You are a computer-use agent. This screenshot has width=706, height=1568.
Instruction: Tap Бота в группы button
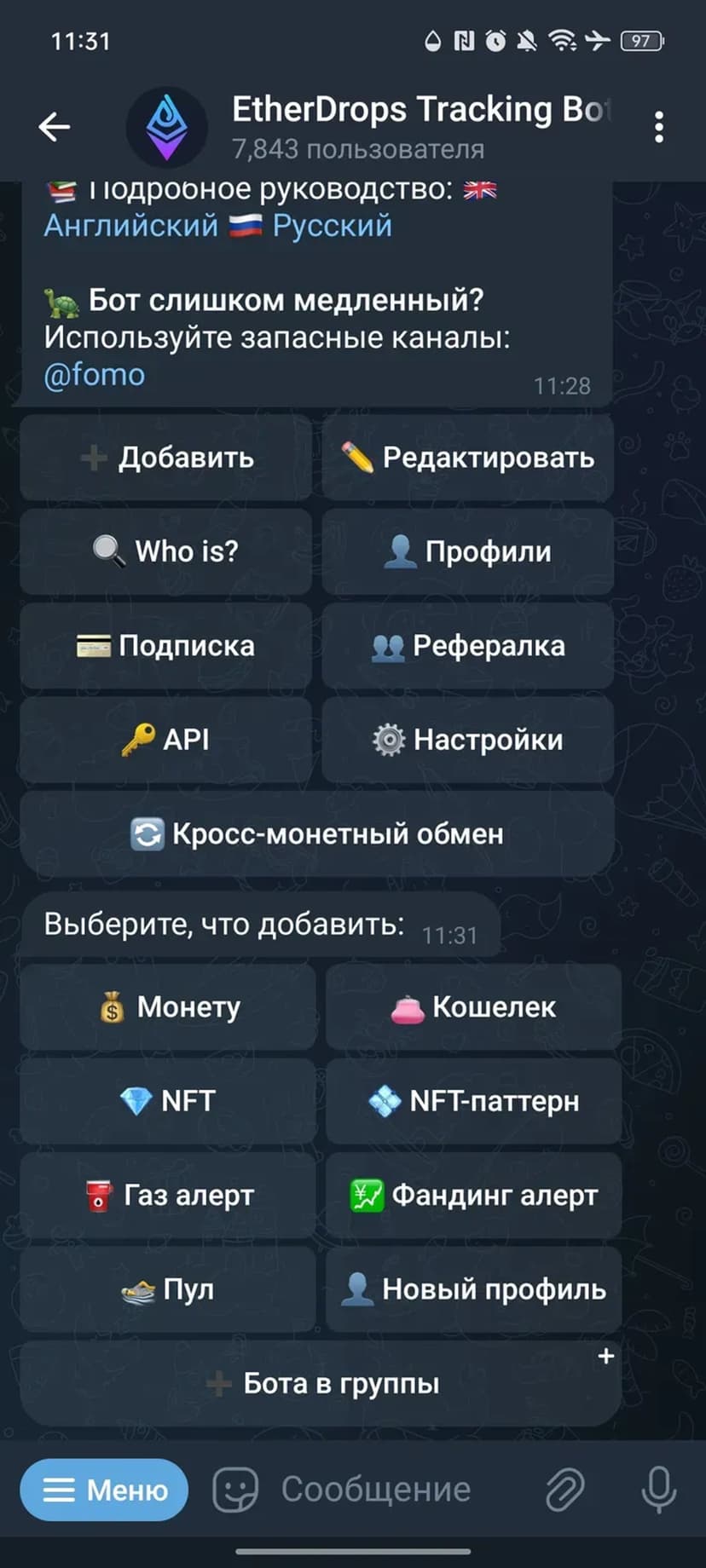click(321, 1383)
